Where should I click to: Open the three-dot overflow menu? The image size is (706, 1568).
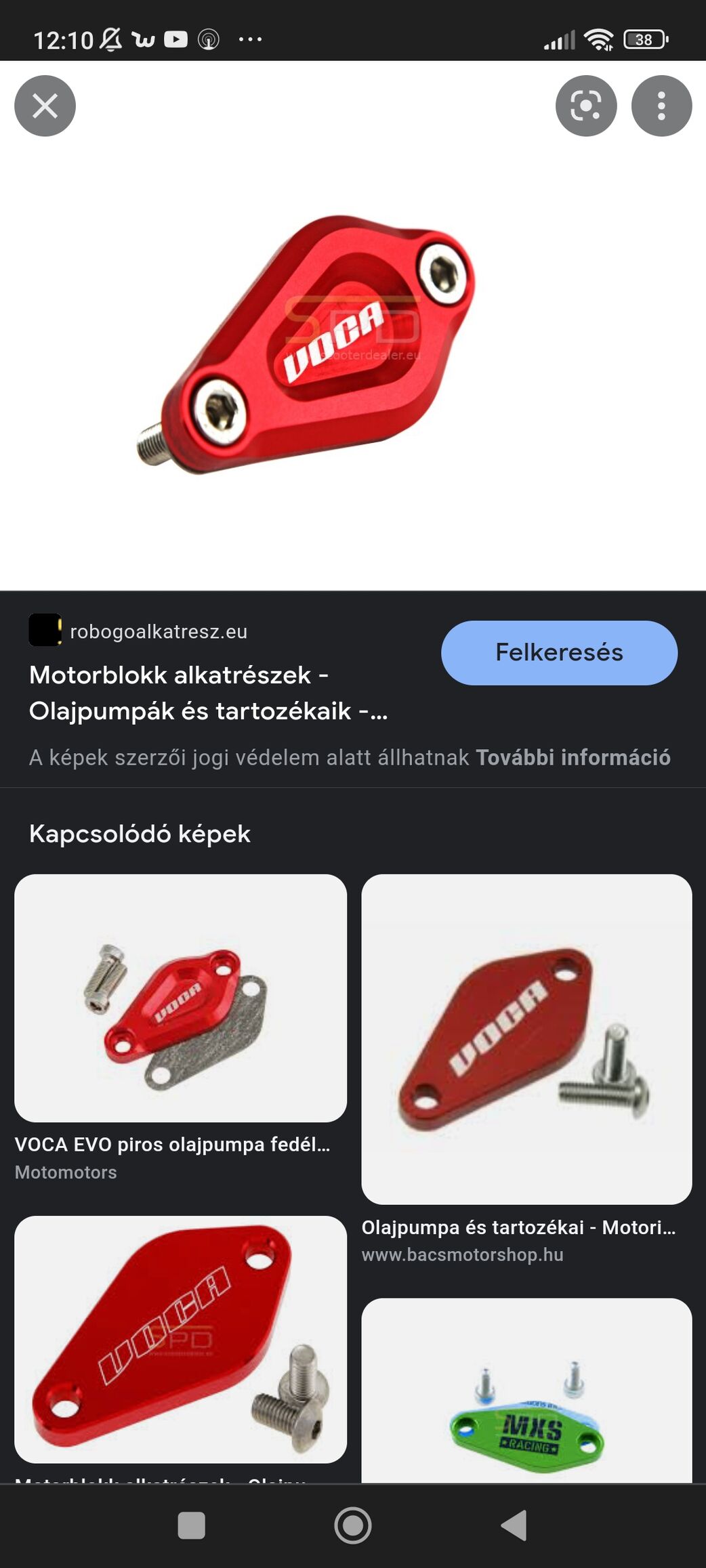(661, 106)
